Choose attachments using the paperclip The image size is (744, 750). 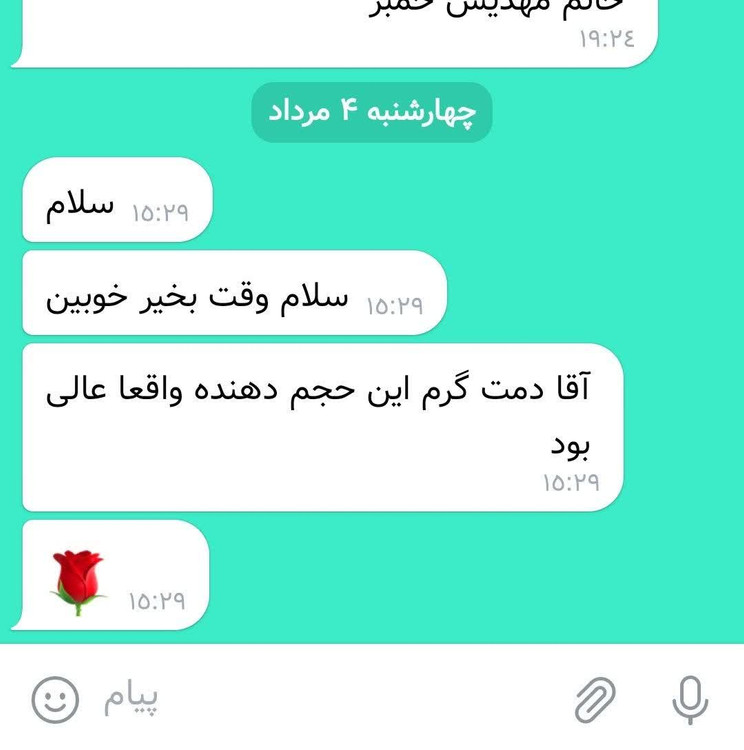pyautogui.click(x=595, y=700)
